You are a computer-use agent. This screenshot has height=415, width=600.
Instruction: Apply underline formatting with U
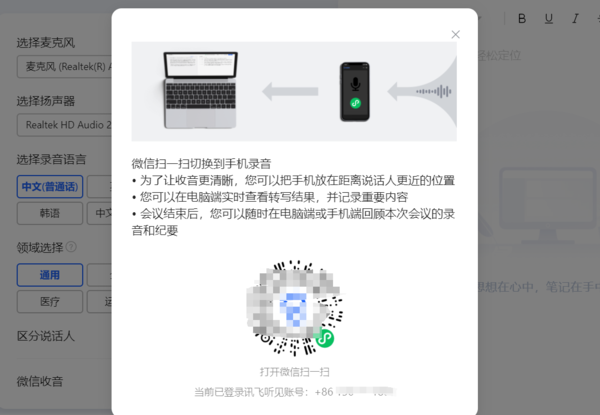click(548, 18)
